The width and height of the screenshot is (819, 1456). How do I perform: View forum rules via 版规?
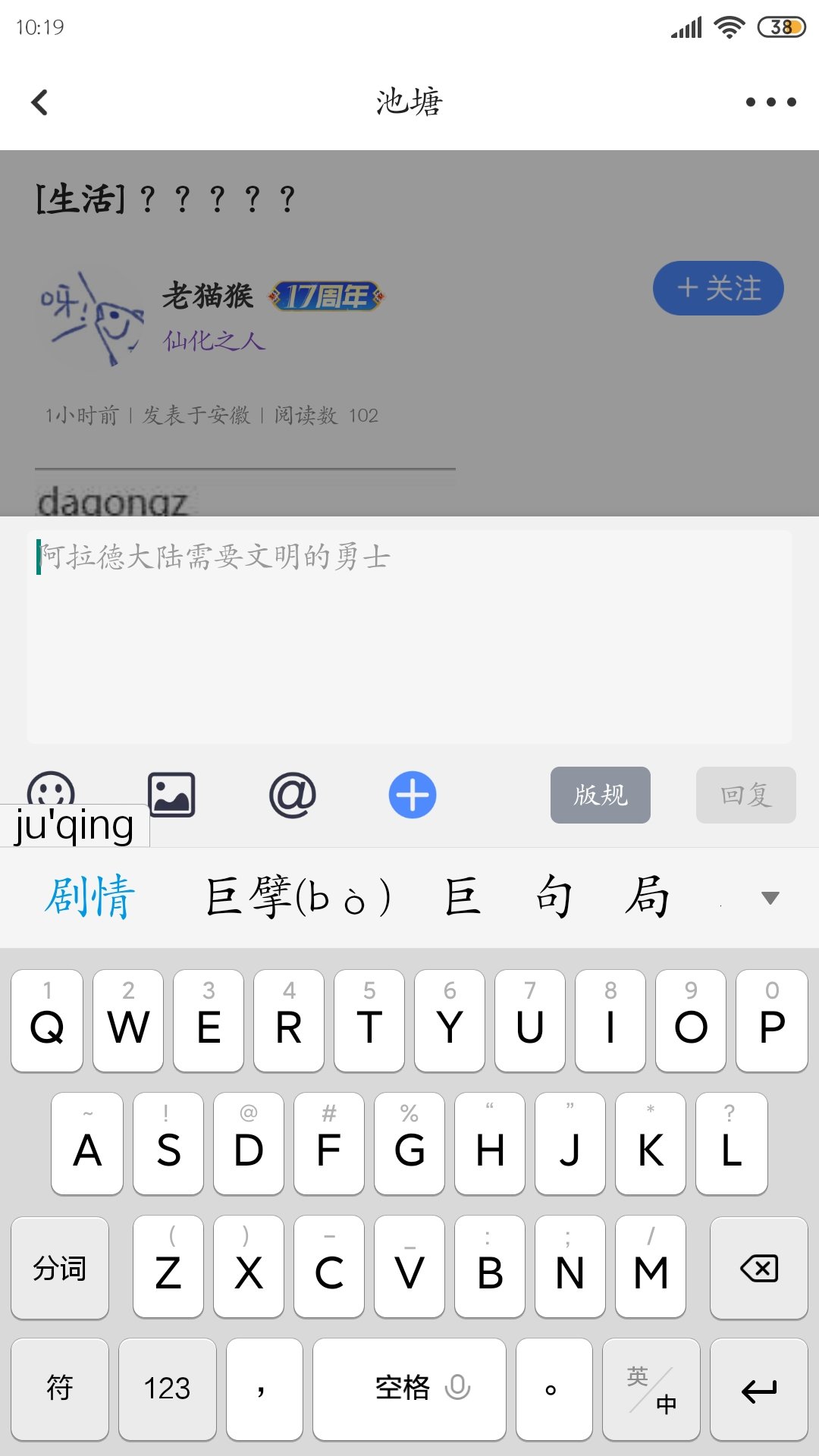coord(600,795)
